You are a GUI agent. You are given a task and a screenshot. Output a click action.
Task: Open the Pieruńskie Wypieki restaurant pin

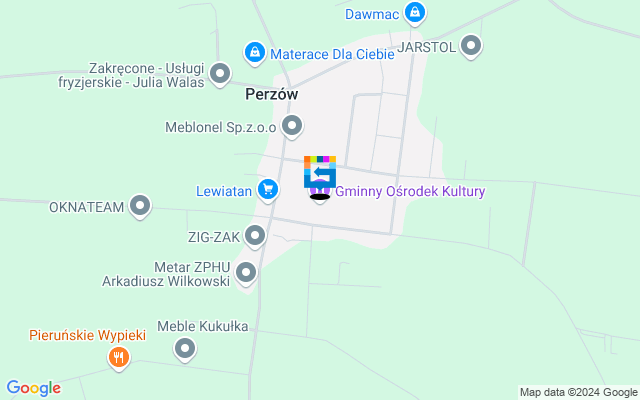(x=119, y=357)
